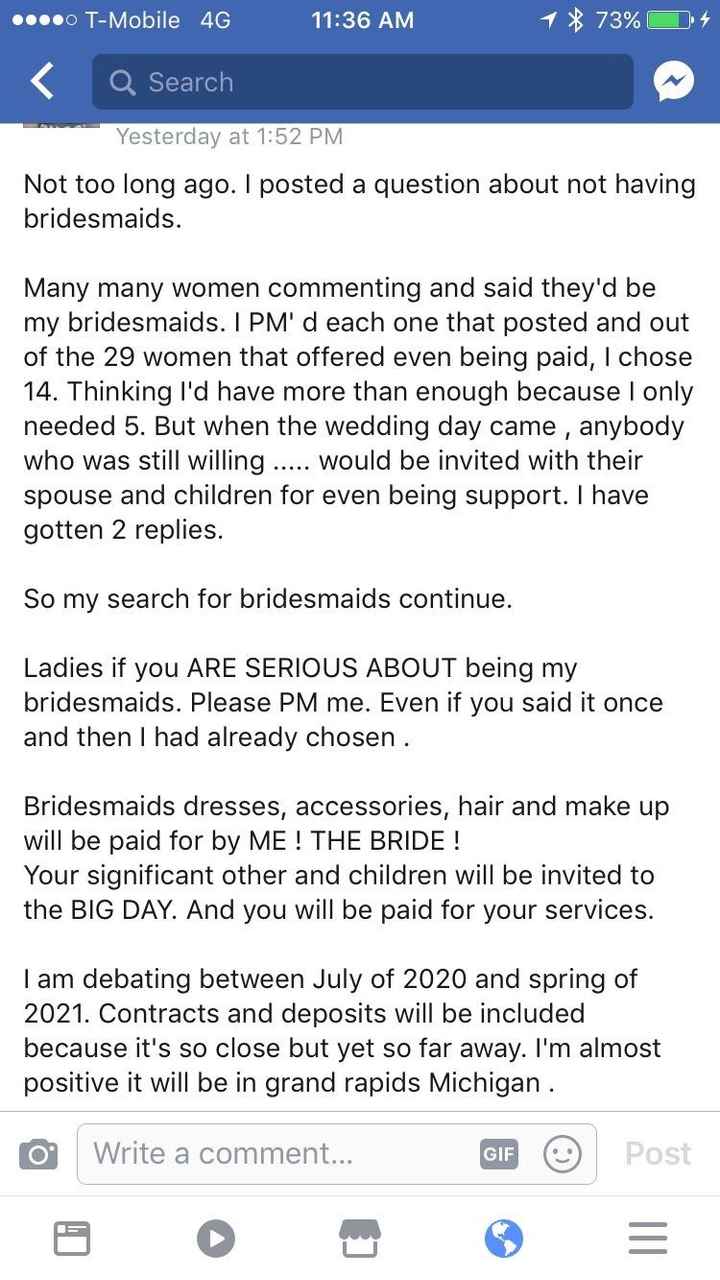Open the emoji picker
The height and width of the screenshot is (1280, 720).
click(562, 1153)
